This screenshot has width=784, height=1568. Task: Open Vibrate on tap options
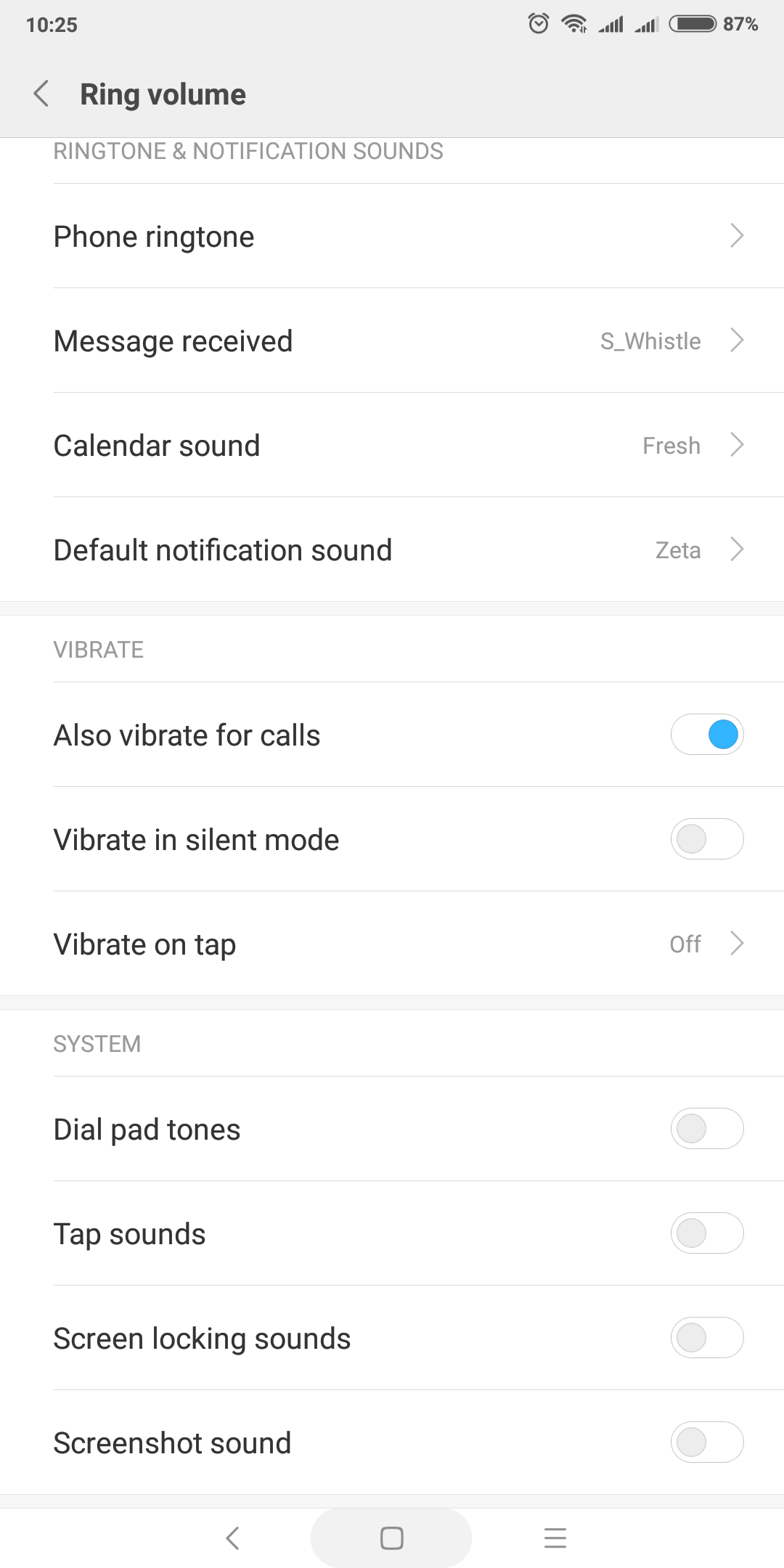(x=392, y=944)
